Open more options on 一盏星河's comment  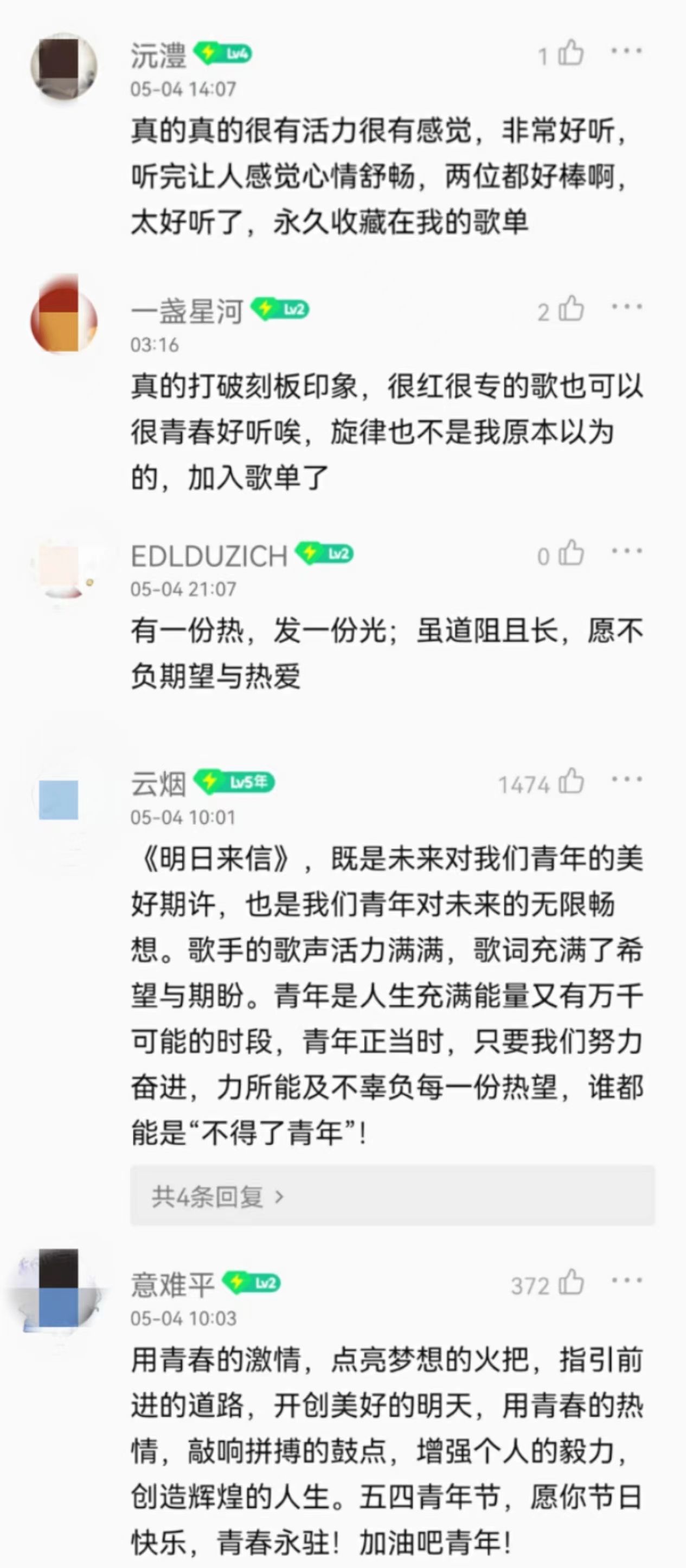(x=627, y=307)
